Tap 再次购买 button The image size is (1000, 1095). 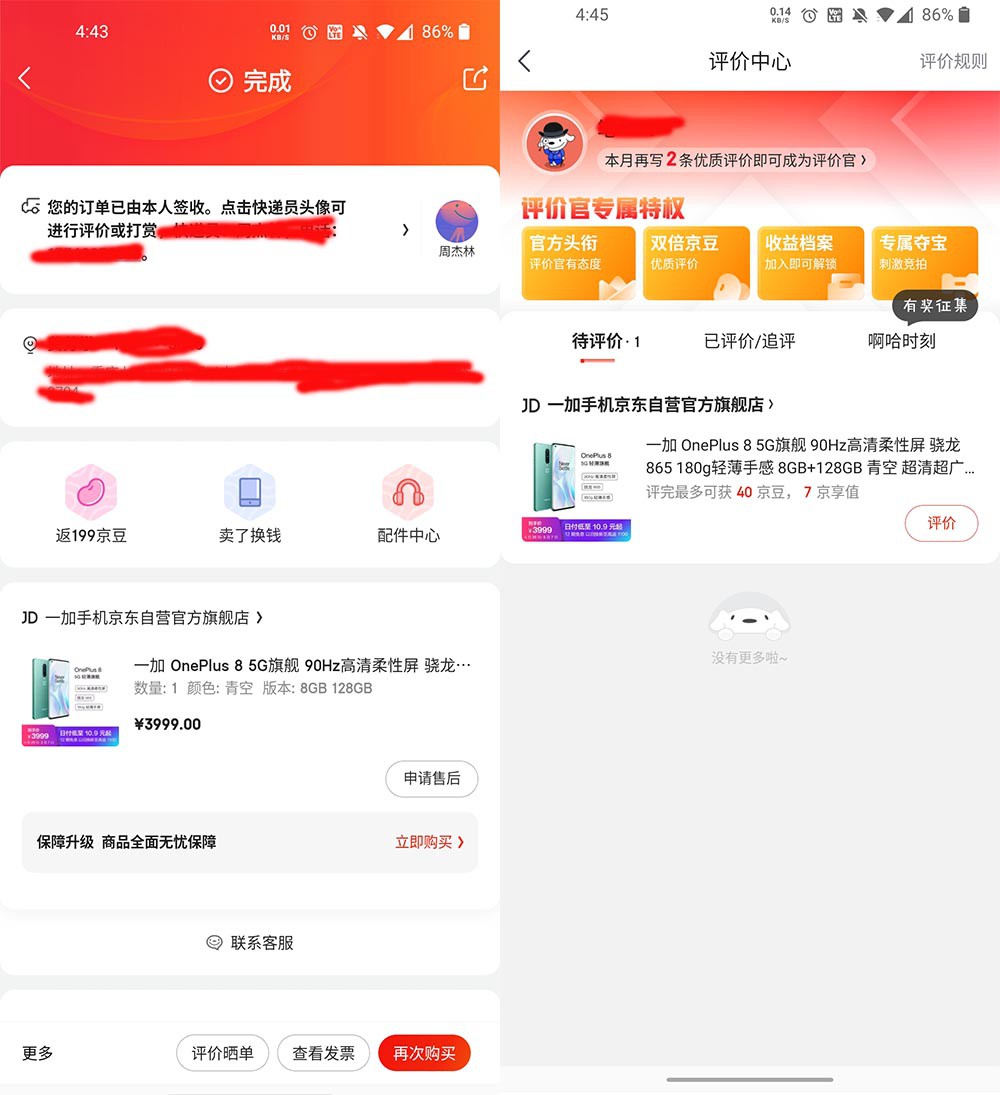point(424,1053)
